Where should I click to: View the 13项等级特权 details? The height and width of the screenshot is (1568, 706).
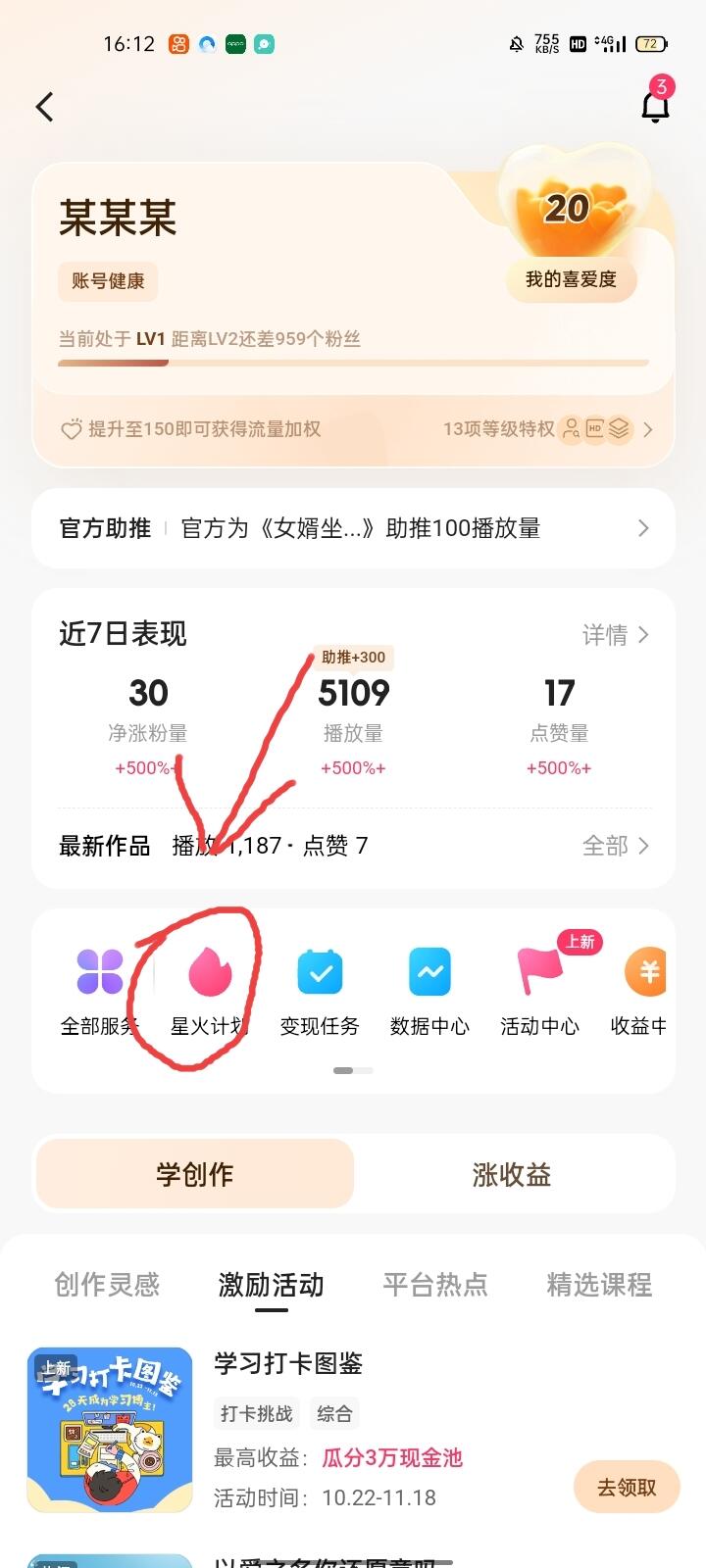coord(547,429)
